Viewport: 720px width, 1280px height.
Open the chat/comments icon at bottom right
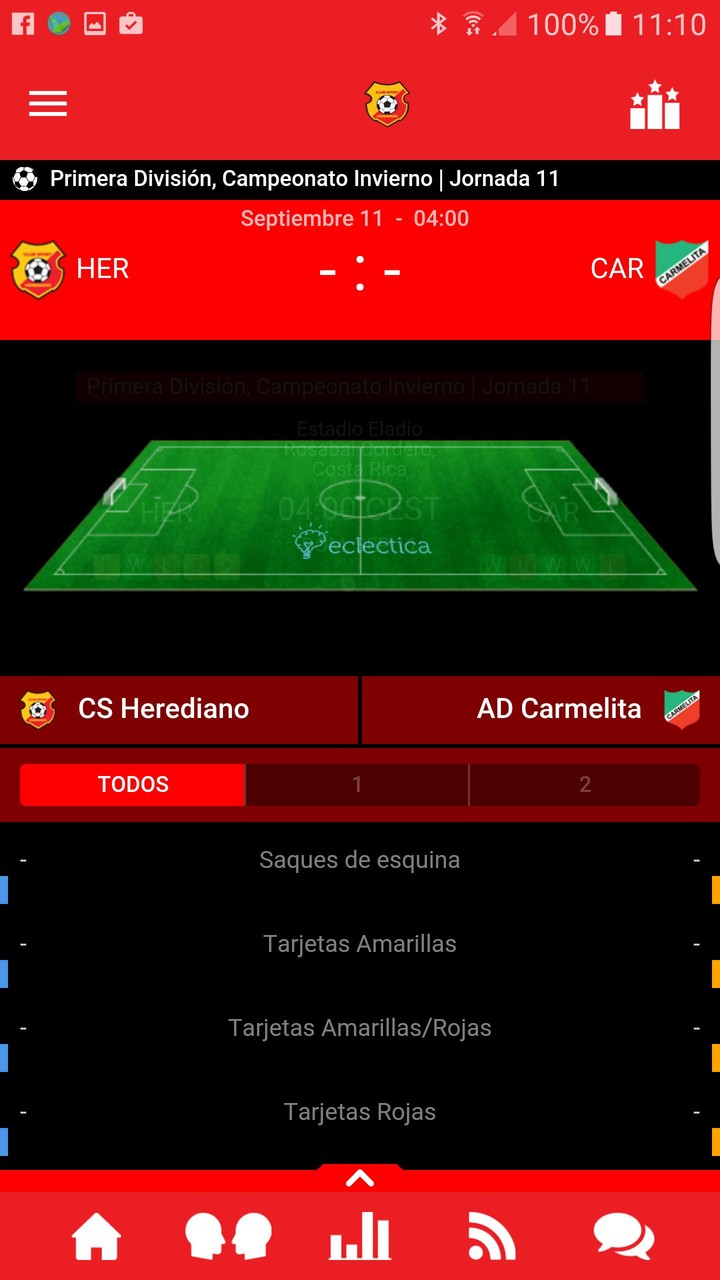point(622,1237)
